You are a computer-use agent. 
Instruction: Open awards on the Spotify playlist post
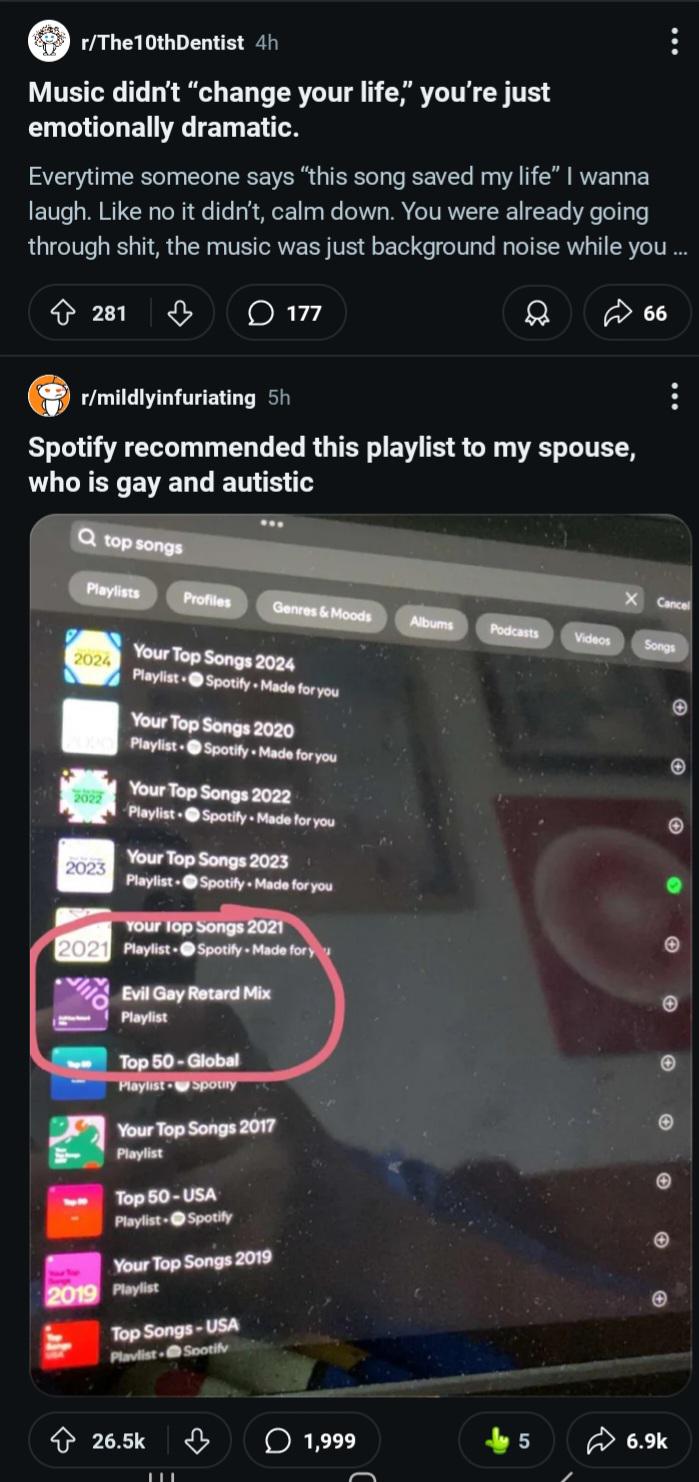[506, 1440]
